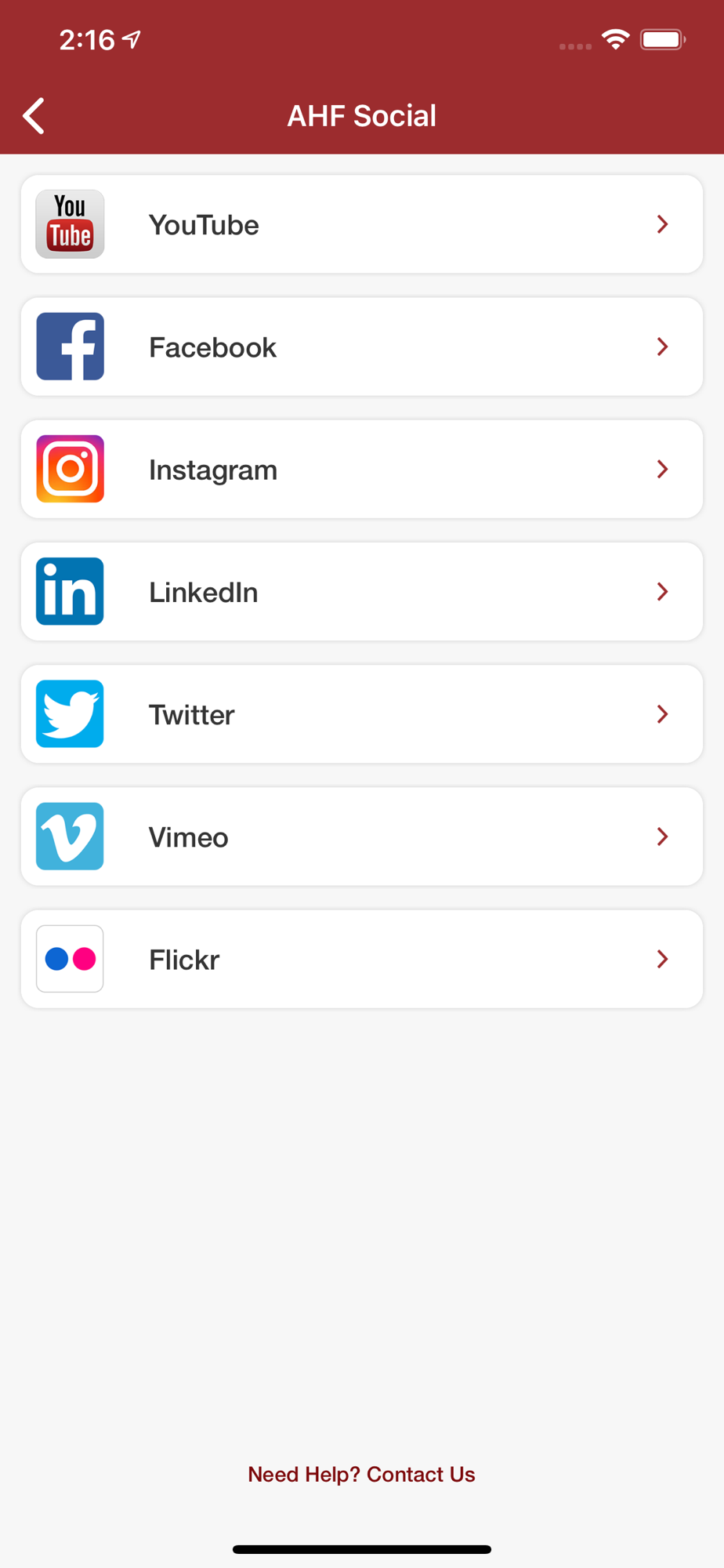
Task: Go back from AHF Social
Action: [x=34, y=116]
